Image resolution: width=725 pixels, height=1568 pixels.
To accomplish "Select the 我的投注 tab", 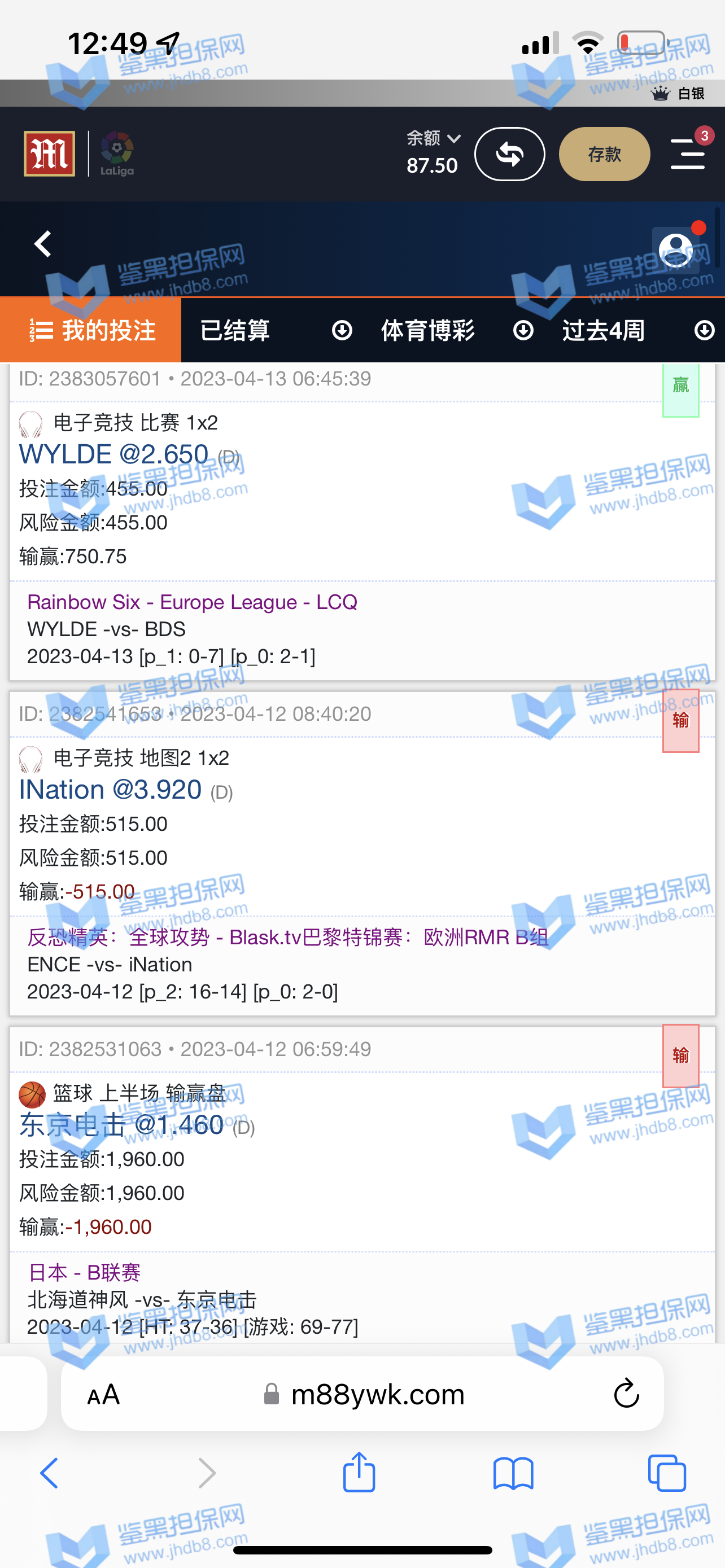I will [x=91, y=331].
